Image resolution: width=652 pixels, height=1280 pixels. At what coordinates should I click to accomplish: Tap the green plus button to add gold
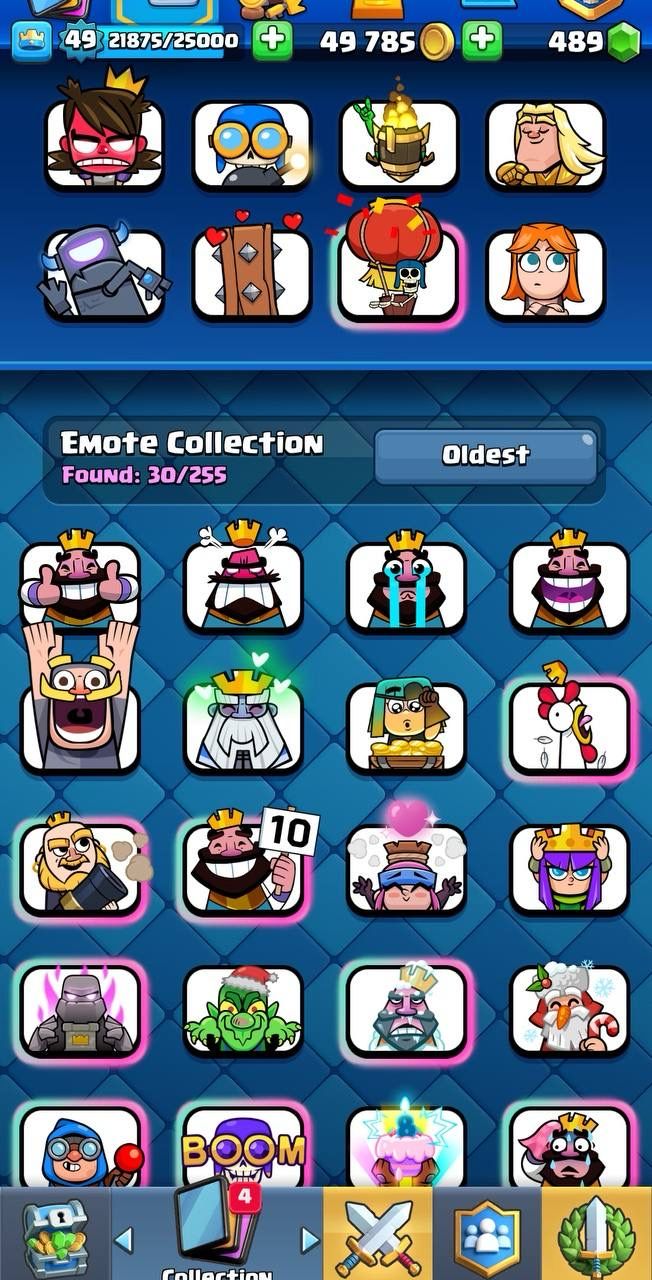[481, 41]
